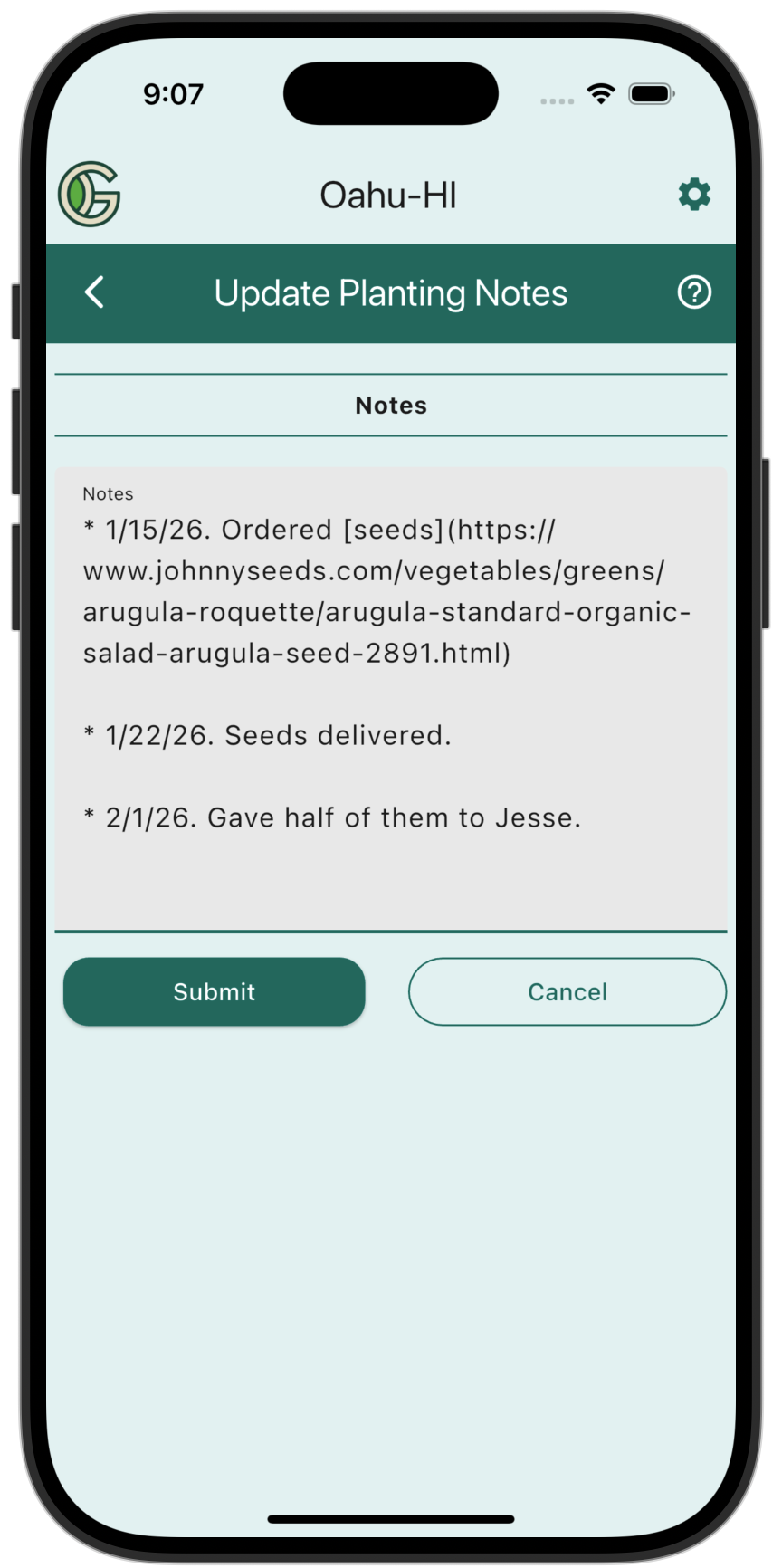Open the help question mark
The width and height of the screenshot is (782, 1568).
pyautogui.click(x=694, y=292)
